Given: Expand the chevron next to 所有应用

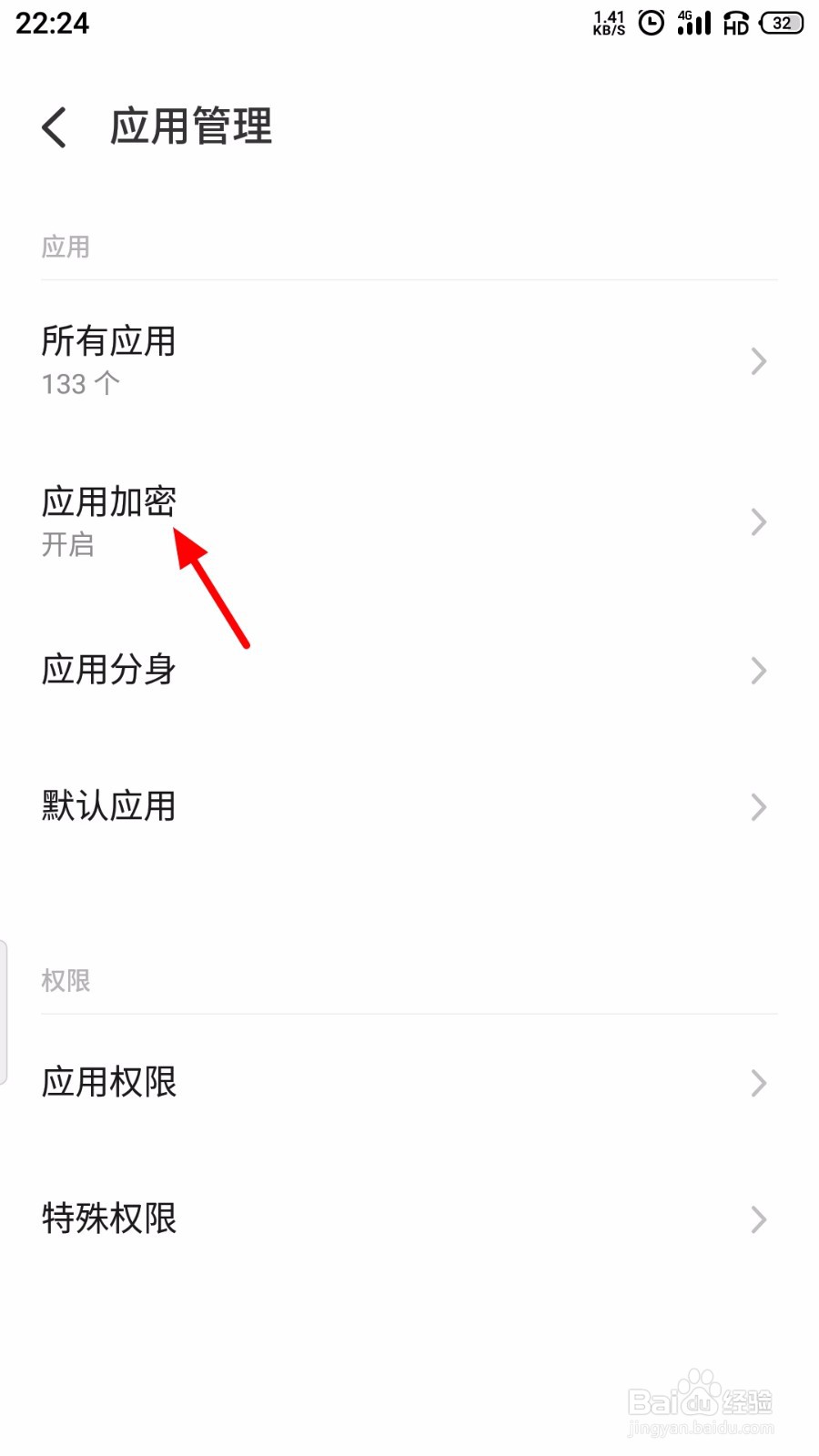Looking at the screenshot, I should [x=759, y=361].
